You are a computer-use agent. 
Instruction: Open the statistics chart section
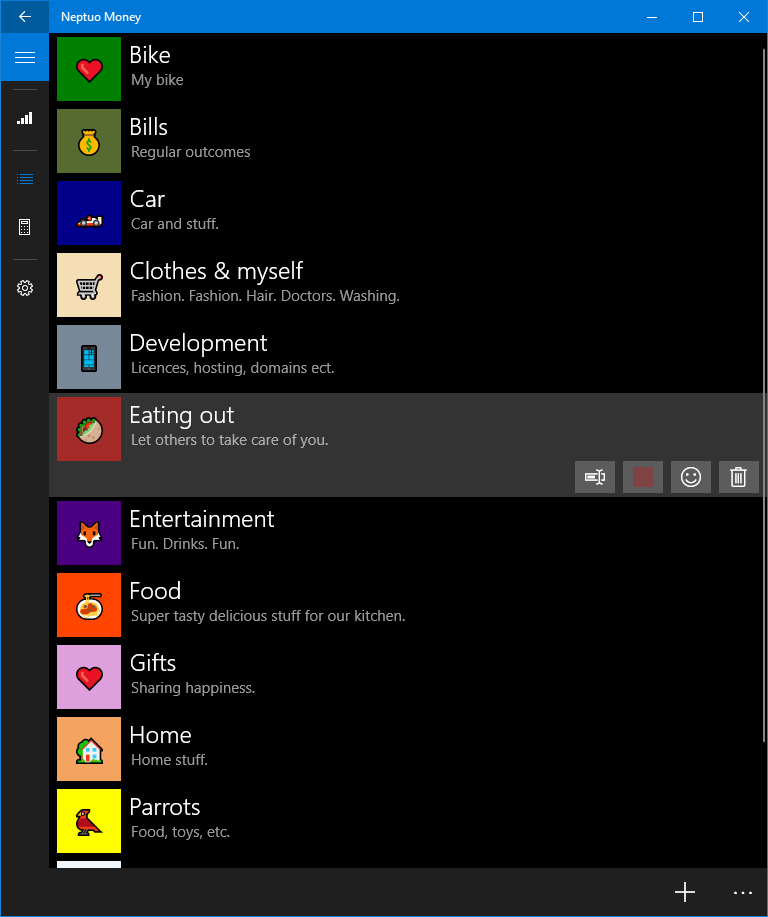(24, 118)
